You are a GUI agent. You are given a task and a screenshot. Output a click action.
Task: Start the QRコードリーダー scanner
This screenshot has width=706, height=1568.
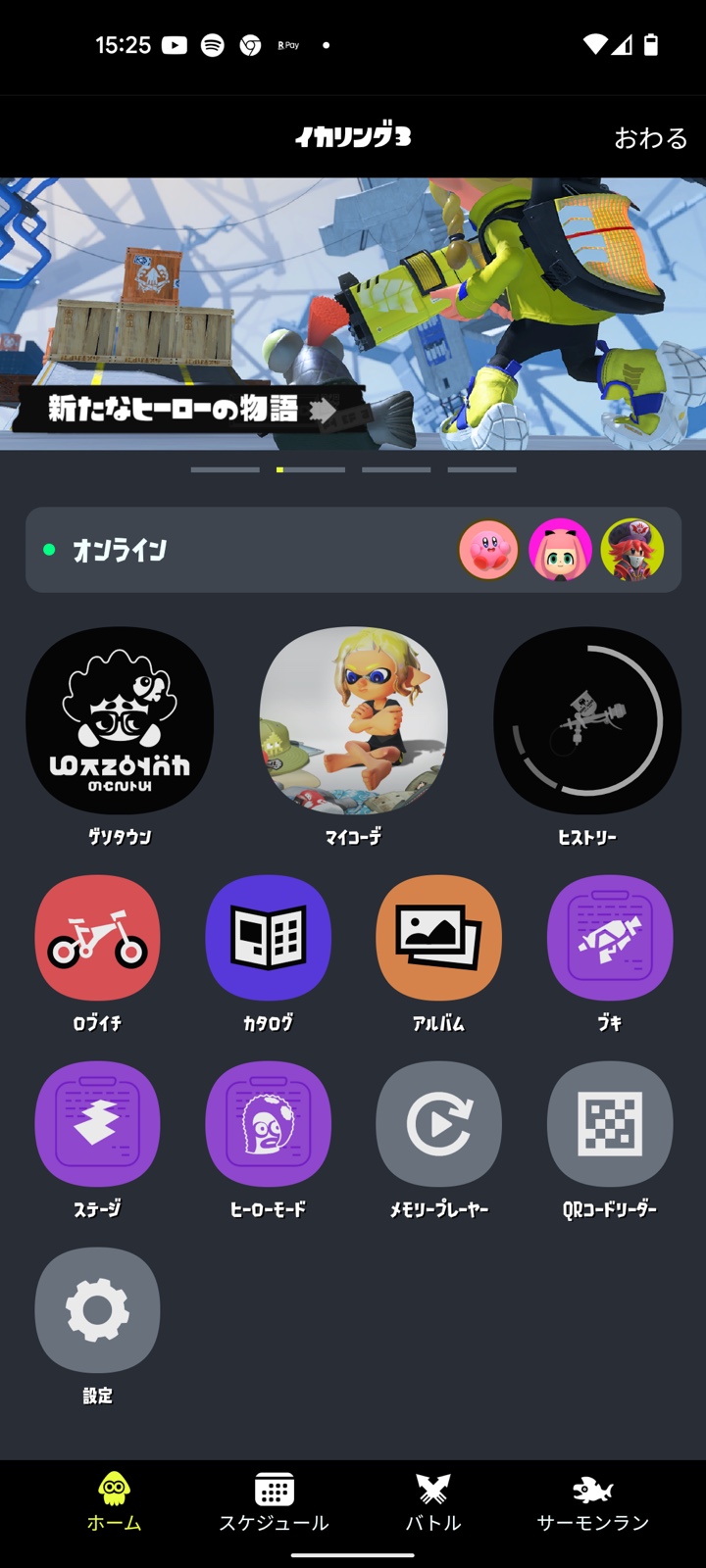[609, 1124]
